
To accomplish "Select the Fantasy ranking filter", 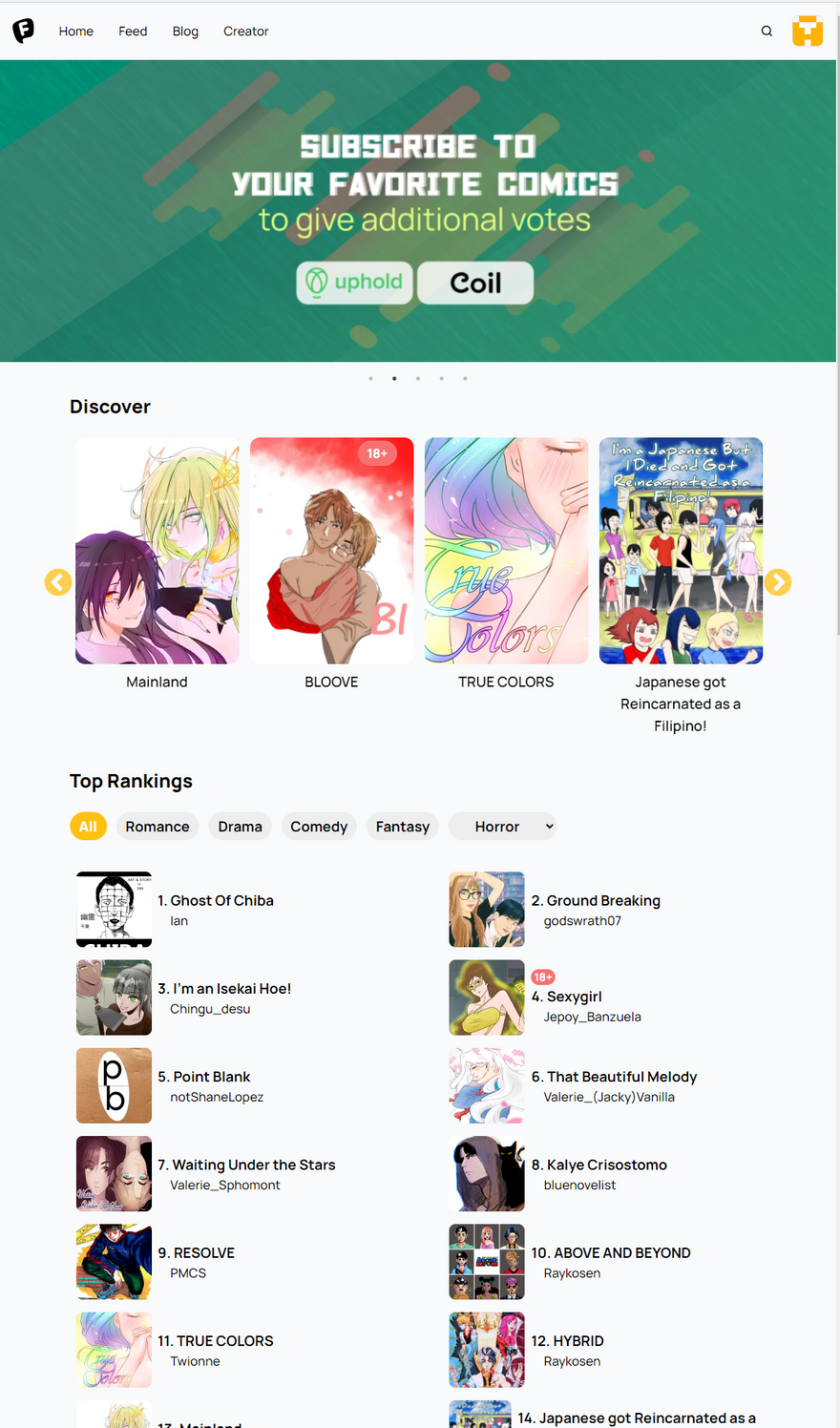I will (x=402, y=827).
